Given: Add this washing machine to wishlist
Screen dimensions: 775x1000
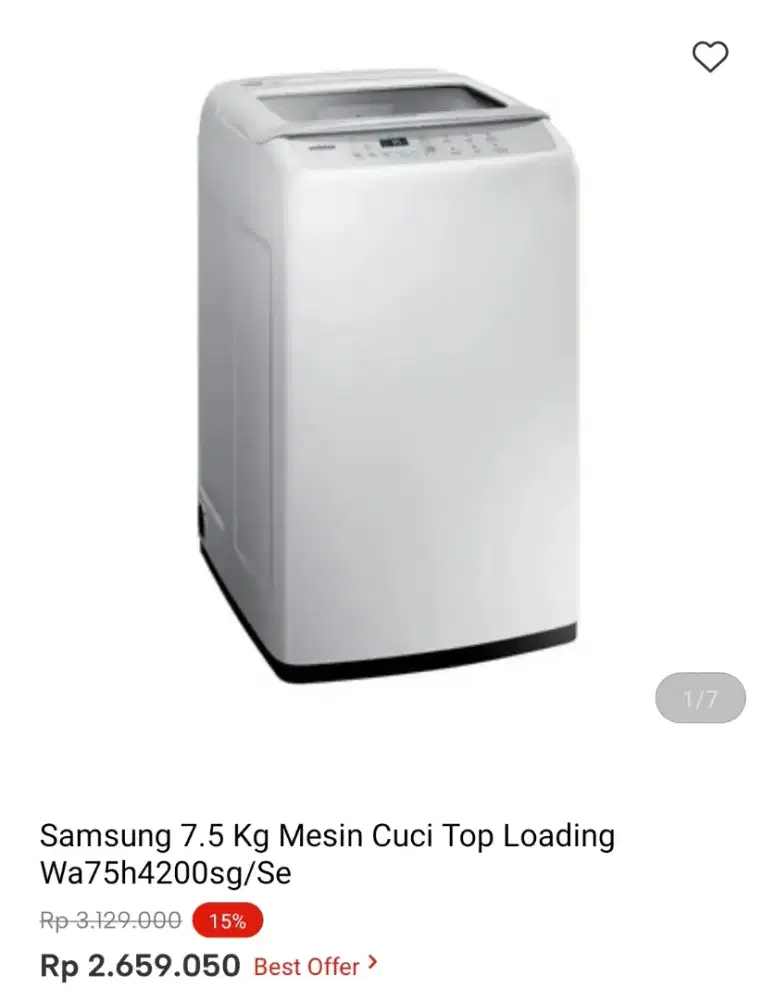Looking at the screenshot, I should tap(710, 57).
